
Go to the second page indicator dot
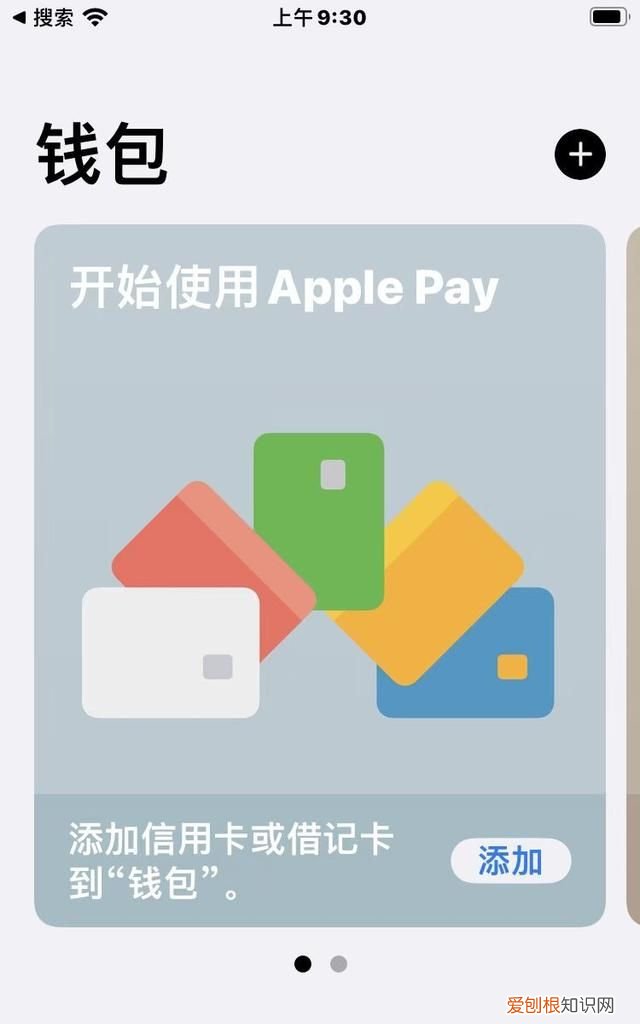(339, 964)
